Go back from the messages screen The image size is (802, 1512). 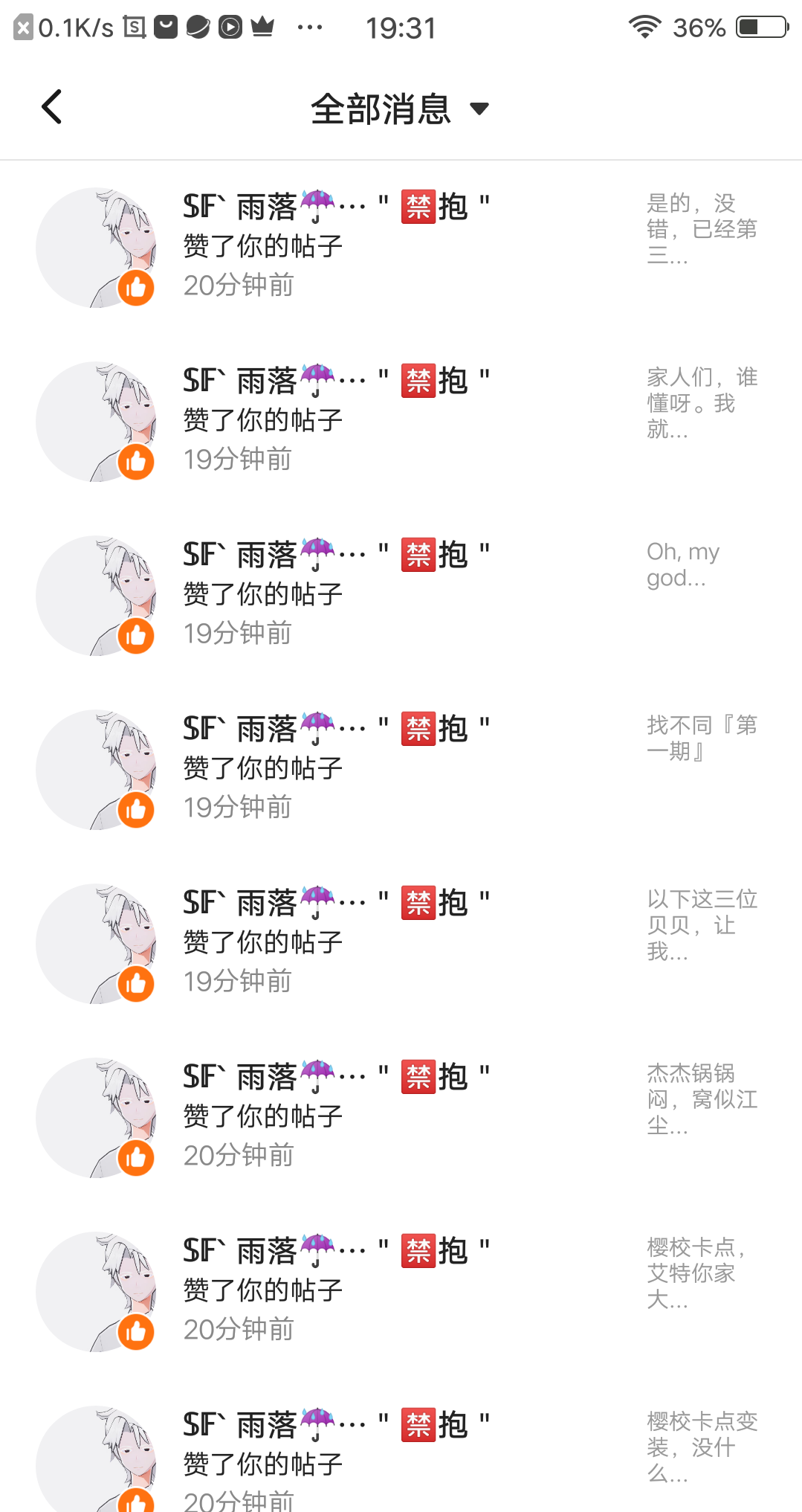point(51,107)
